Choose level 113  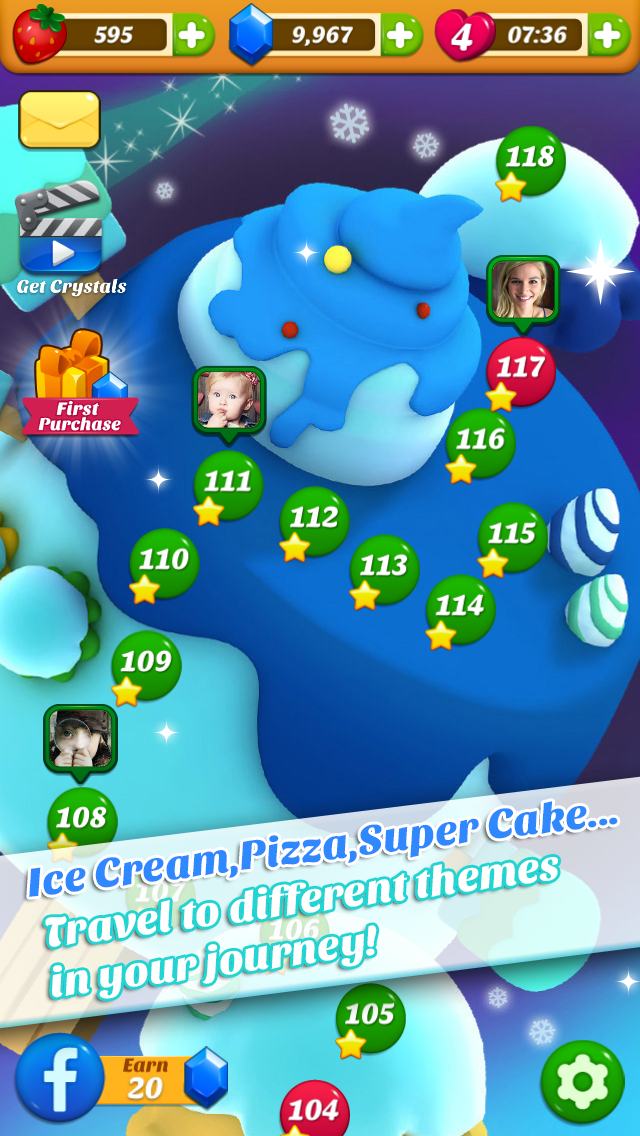[384, 567]
